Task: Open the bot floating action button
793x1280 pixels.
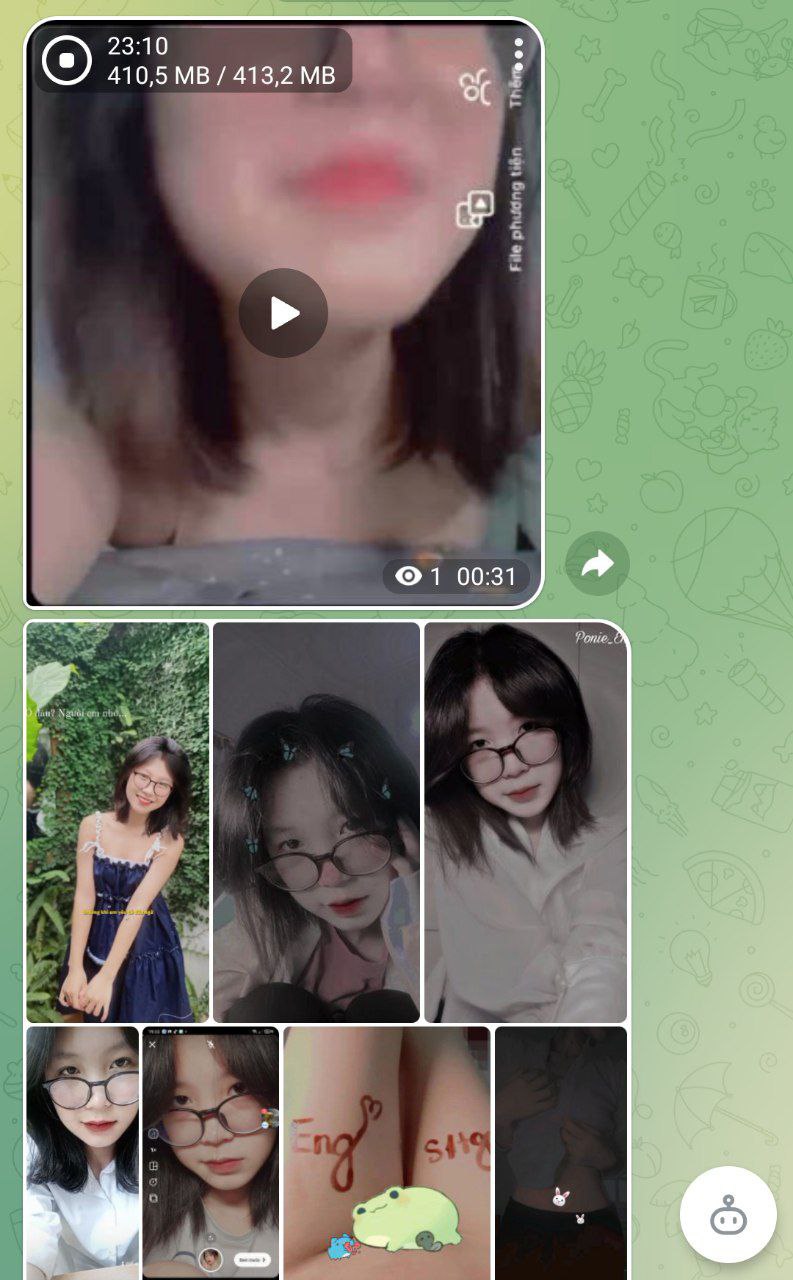Action: click(728, 1215)
